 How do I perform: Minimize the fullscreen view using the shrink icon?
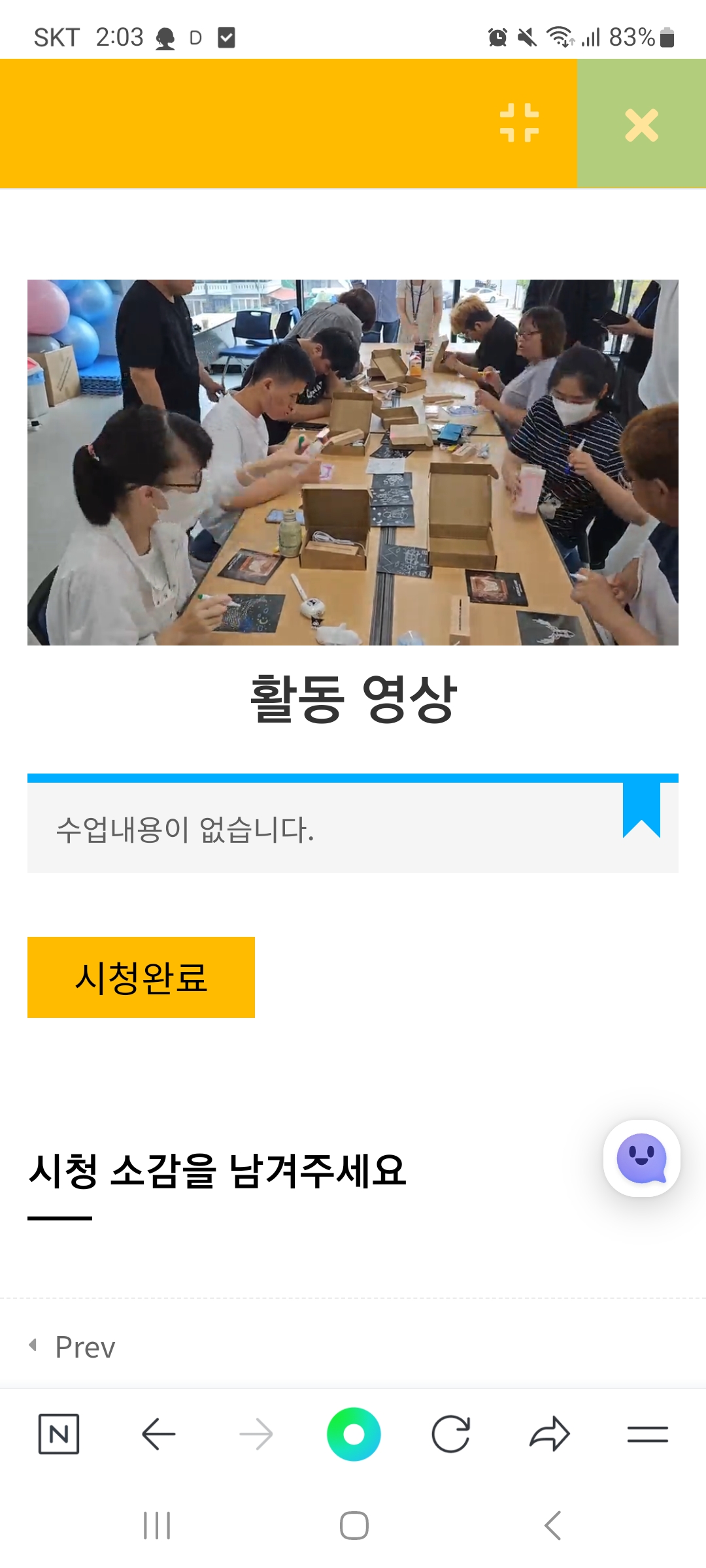click(520, 123)
